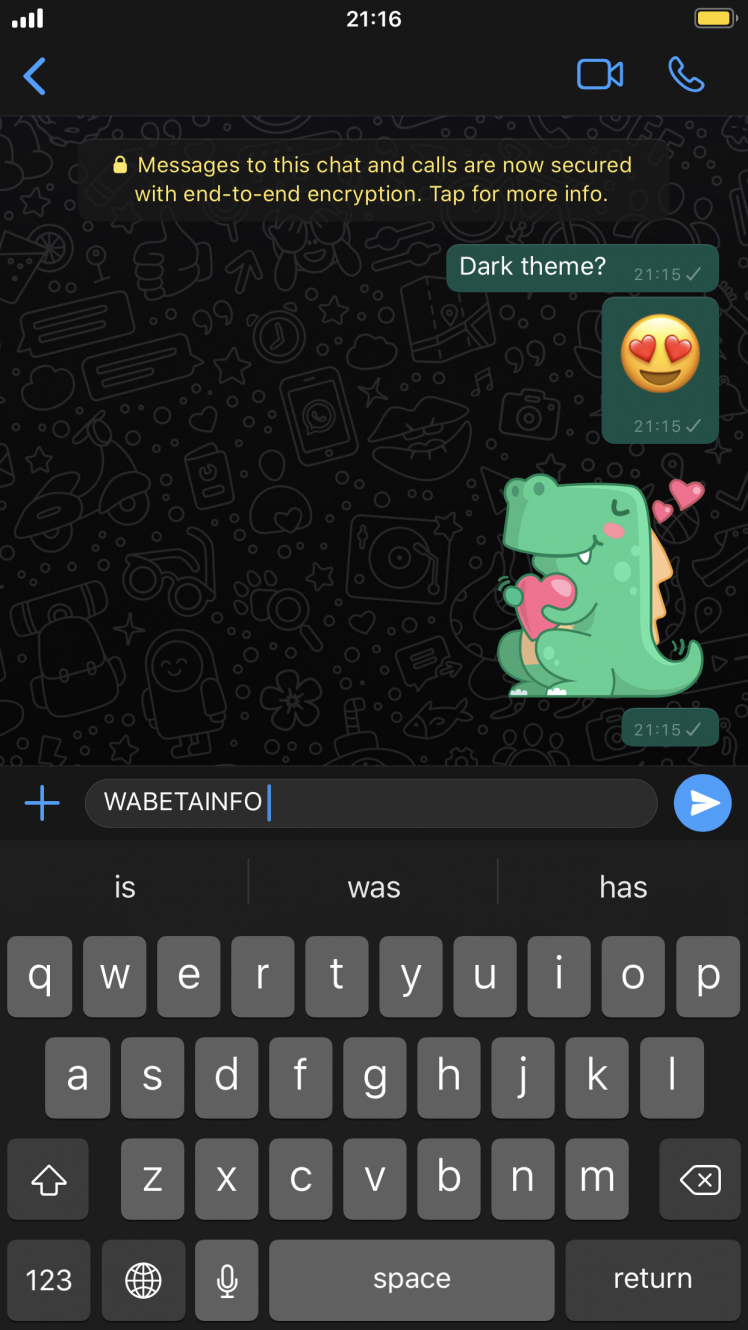
Task: Choose the "was" word suggestion
Action: point(374,887)
